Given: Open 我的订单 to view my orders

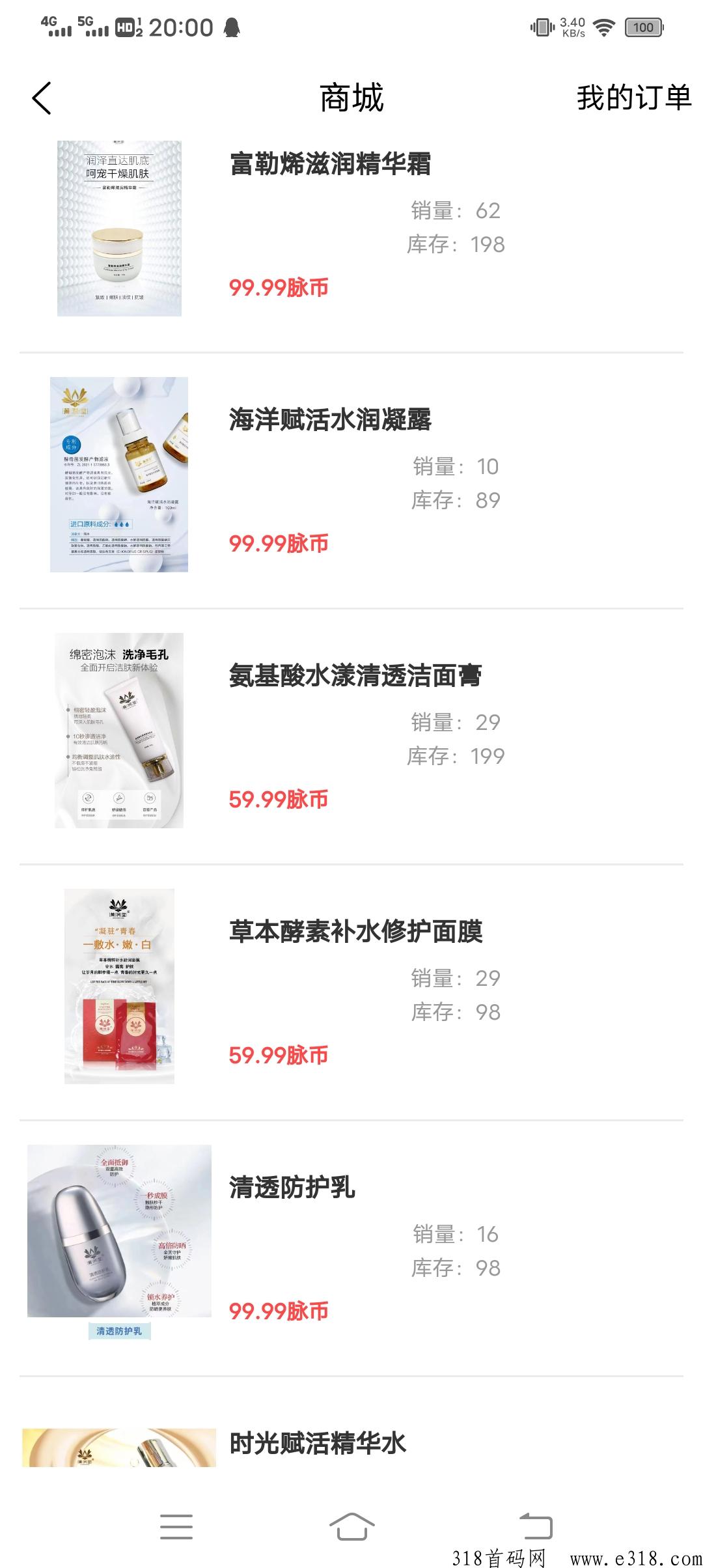Looking at the screenshot, I should coord(635,98).
